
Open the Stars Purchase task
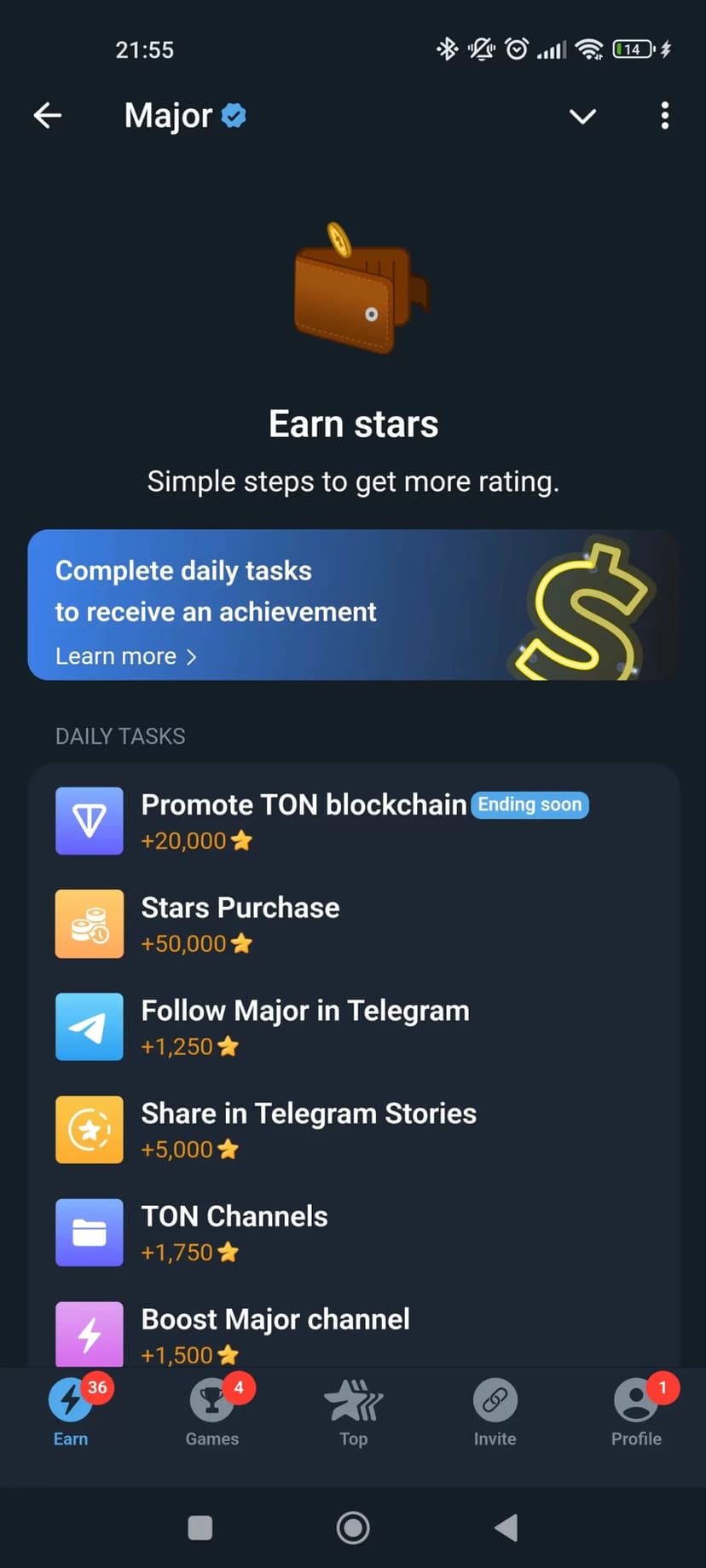(240, 924)
